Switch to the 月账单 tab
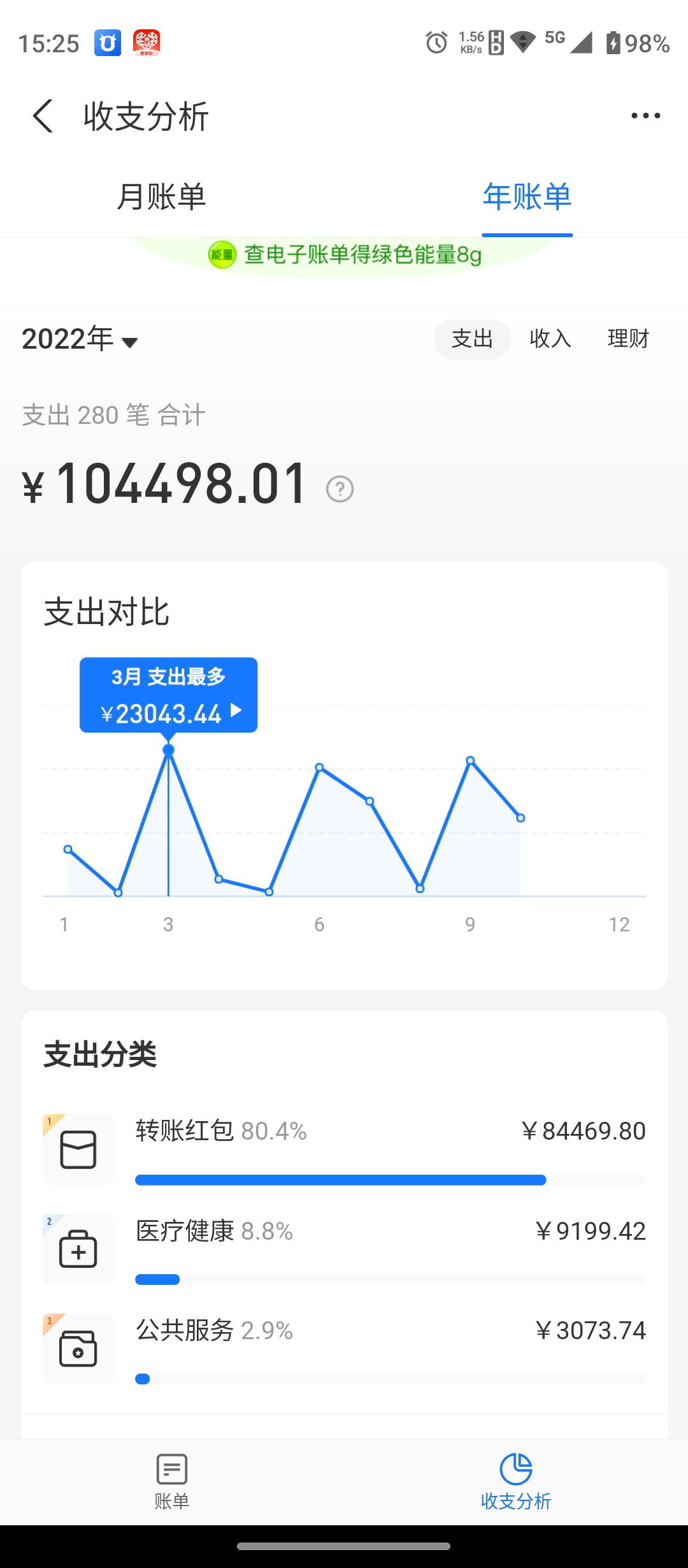 161,196
